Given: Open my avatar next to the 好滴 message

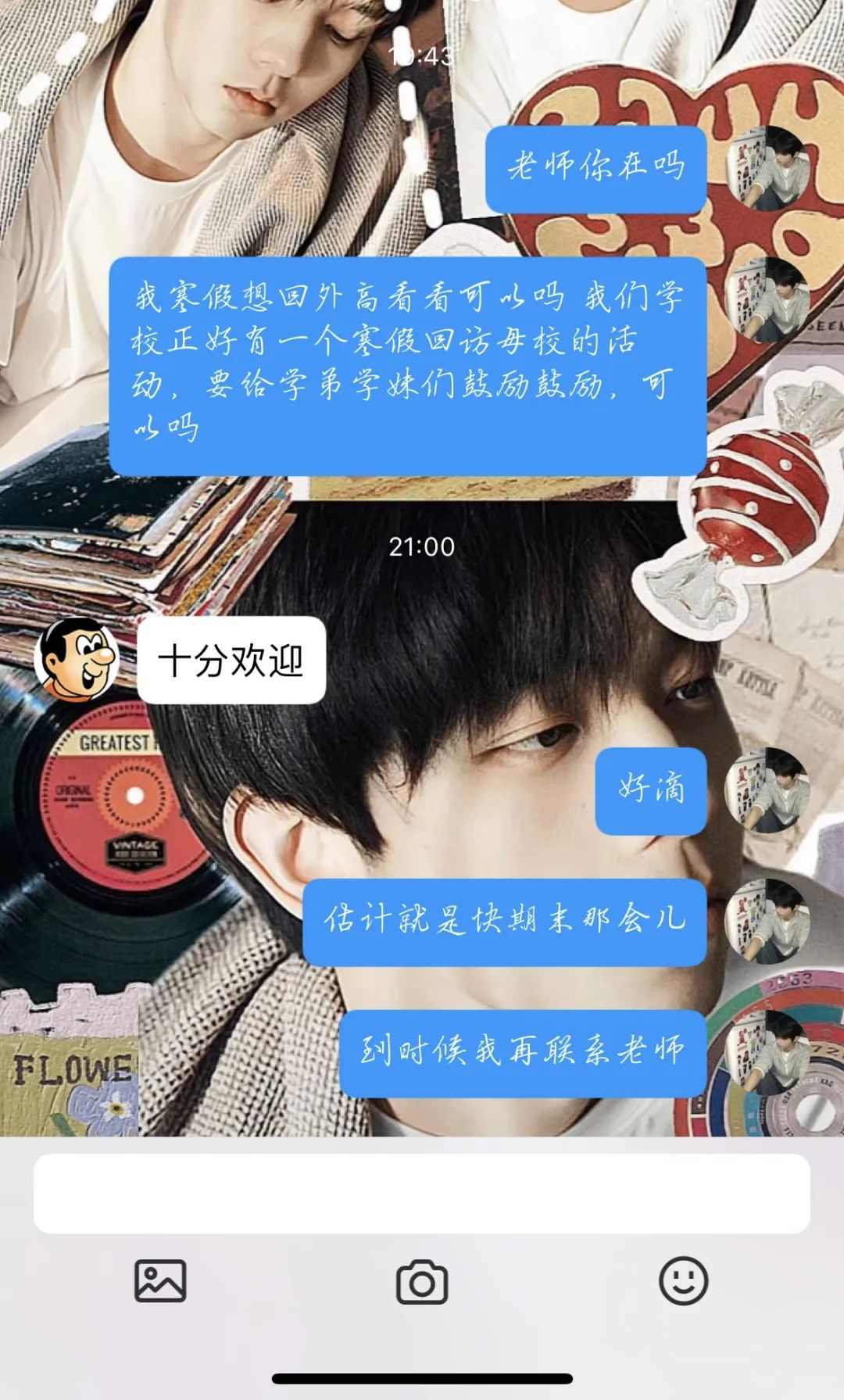Looking at the screenshot, I should [767, 790].
